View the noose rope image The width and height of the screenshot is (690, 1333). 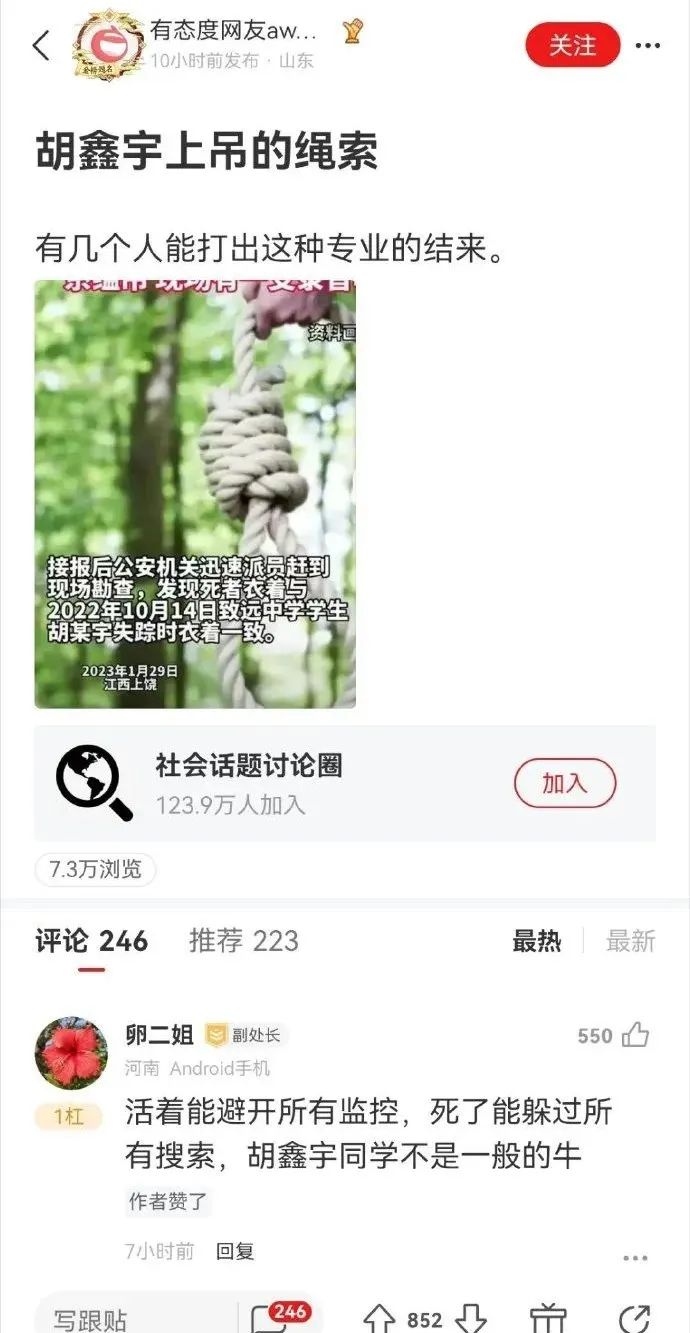pos(195,494)
